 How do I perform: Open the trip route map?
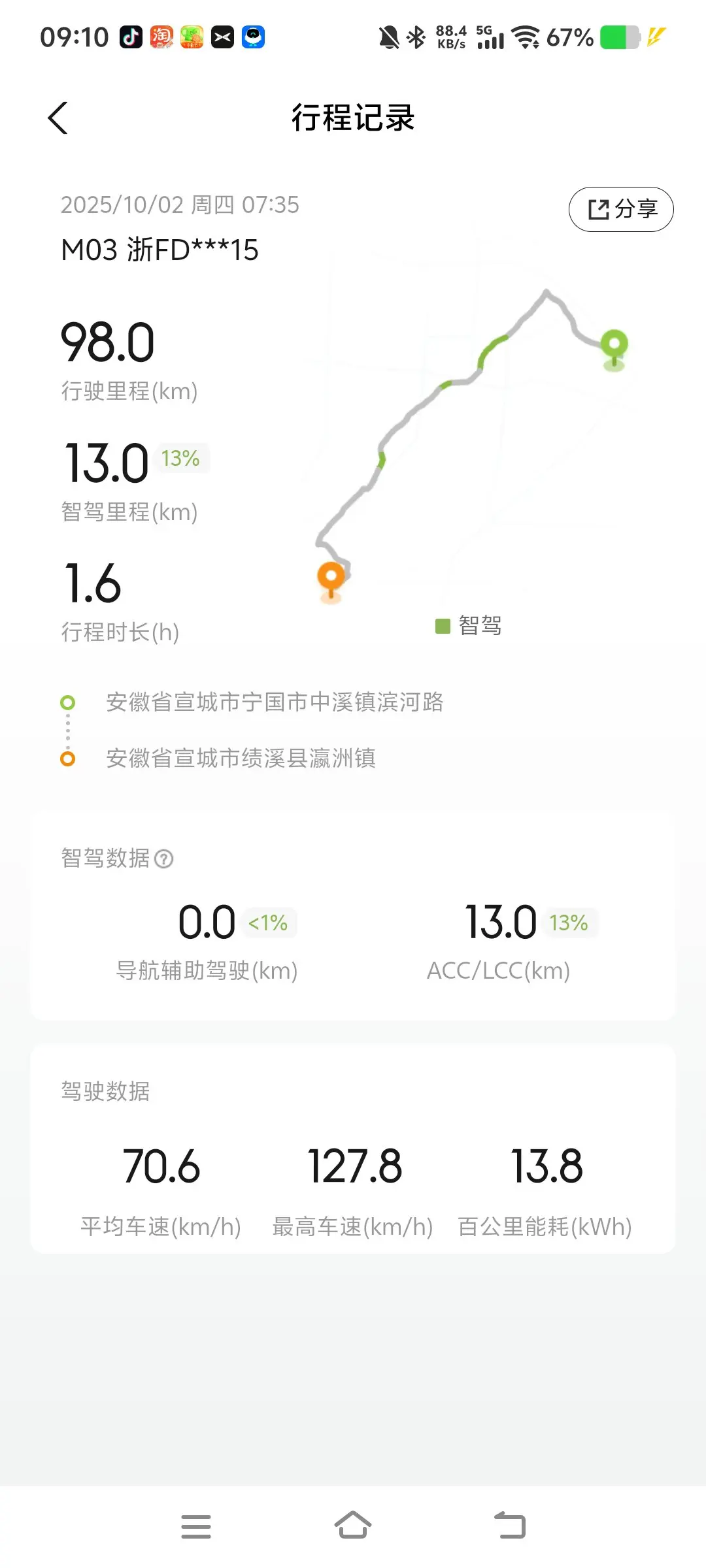click(471, 444)
